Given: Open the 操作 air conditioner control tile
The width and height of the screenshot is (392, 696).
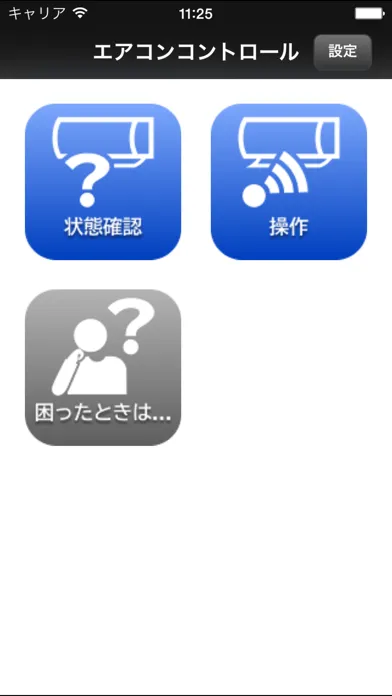Looking at the screenshot, I should coord(289,182).
